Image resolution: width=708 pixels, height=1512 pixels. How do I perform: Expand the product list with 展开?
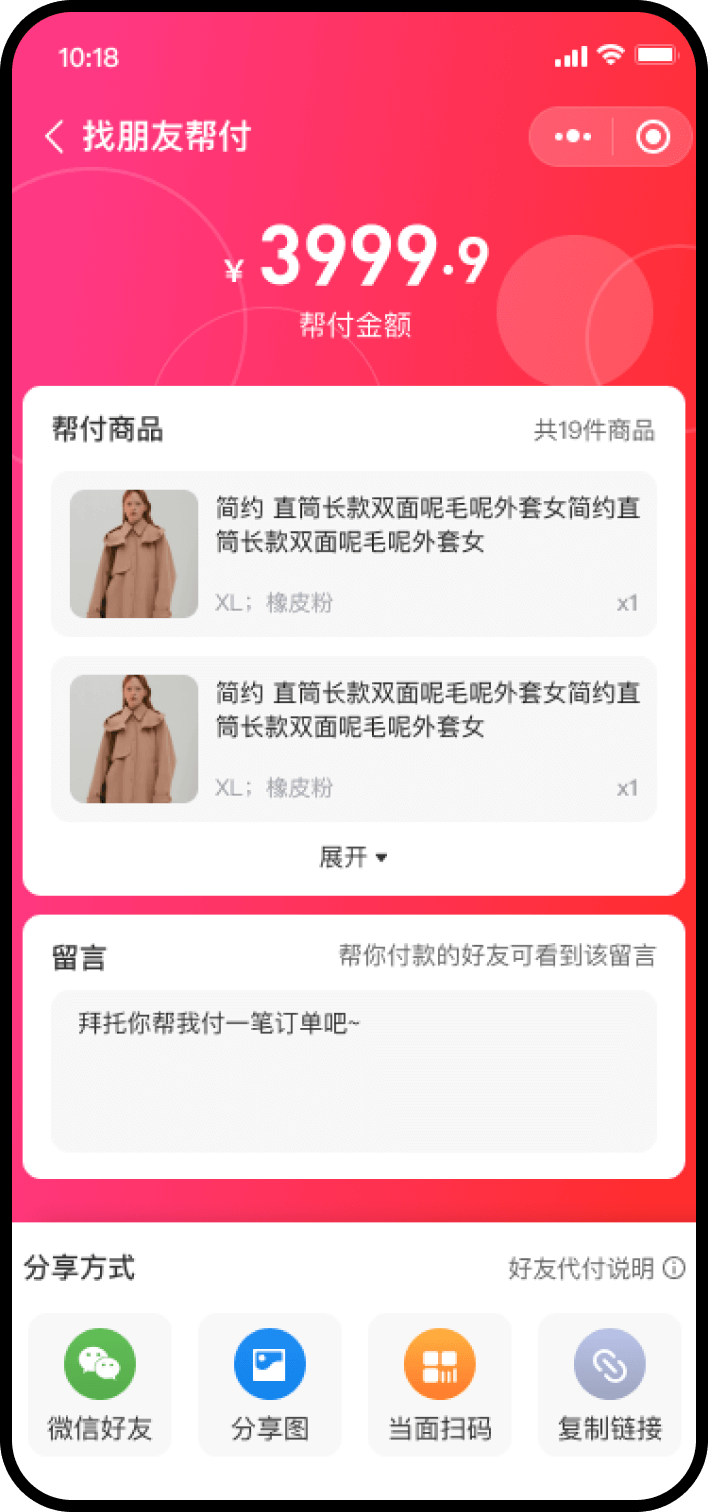click(353, 858)
